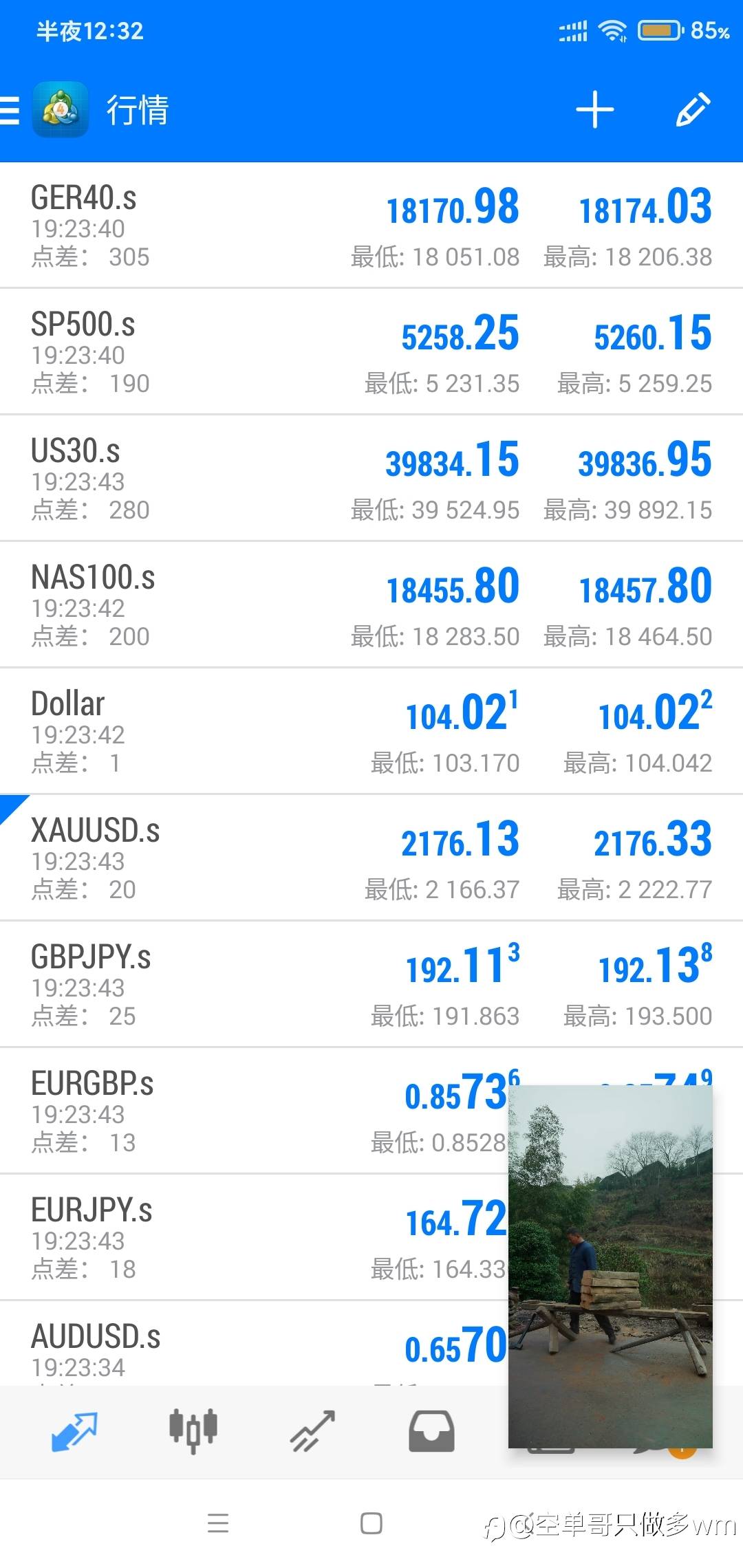Image resolution: width=743 pixels, height=1568 pixels.
Task: Add a new symbol with plus icon
Action: tap(594, 110)
